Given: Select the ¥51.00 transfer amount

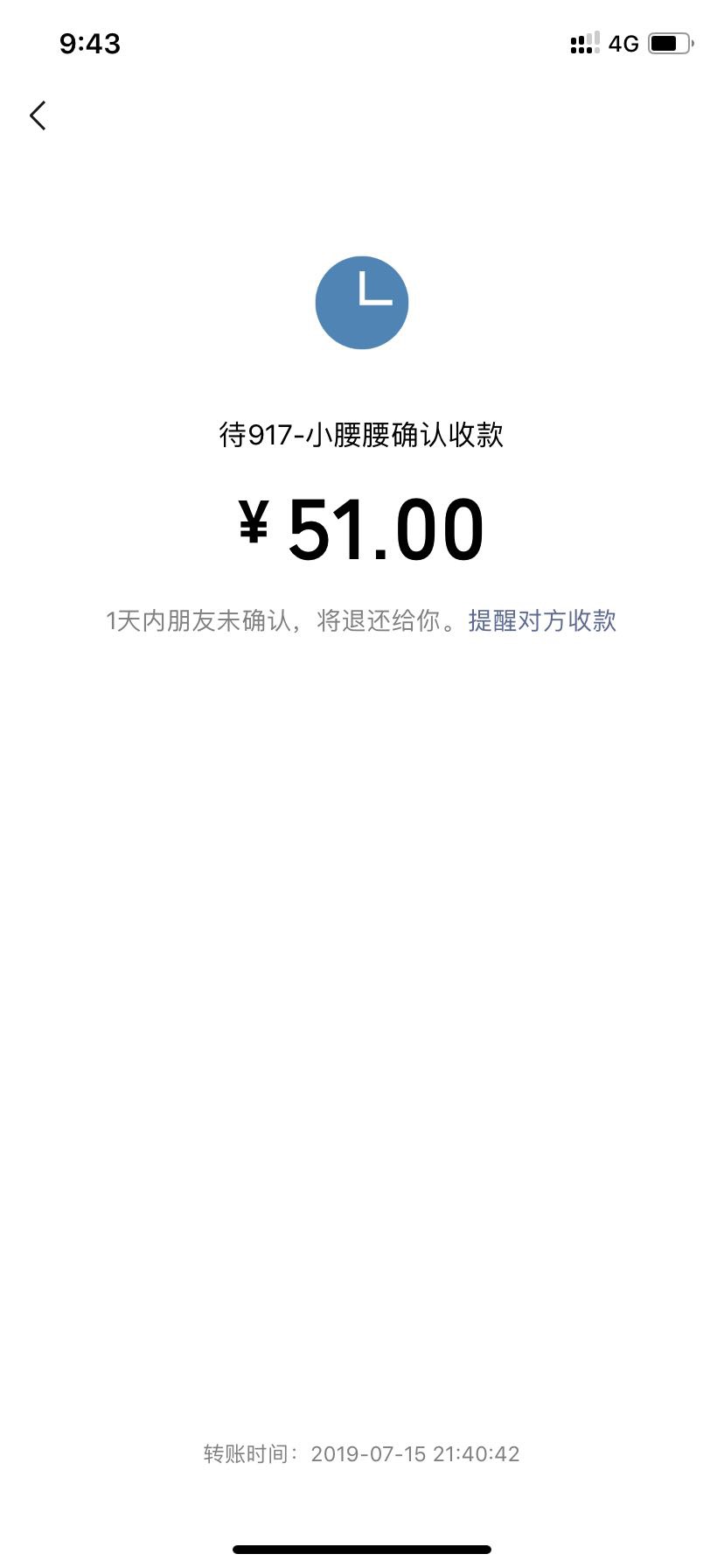Looking at the screenshot, I should click(362, 525).
